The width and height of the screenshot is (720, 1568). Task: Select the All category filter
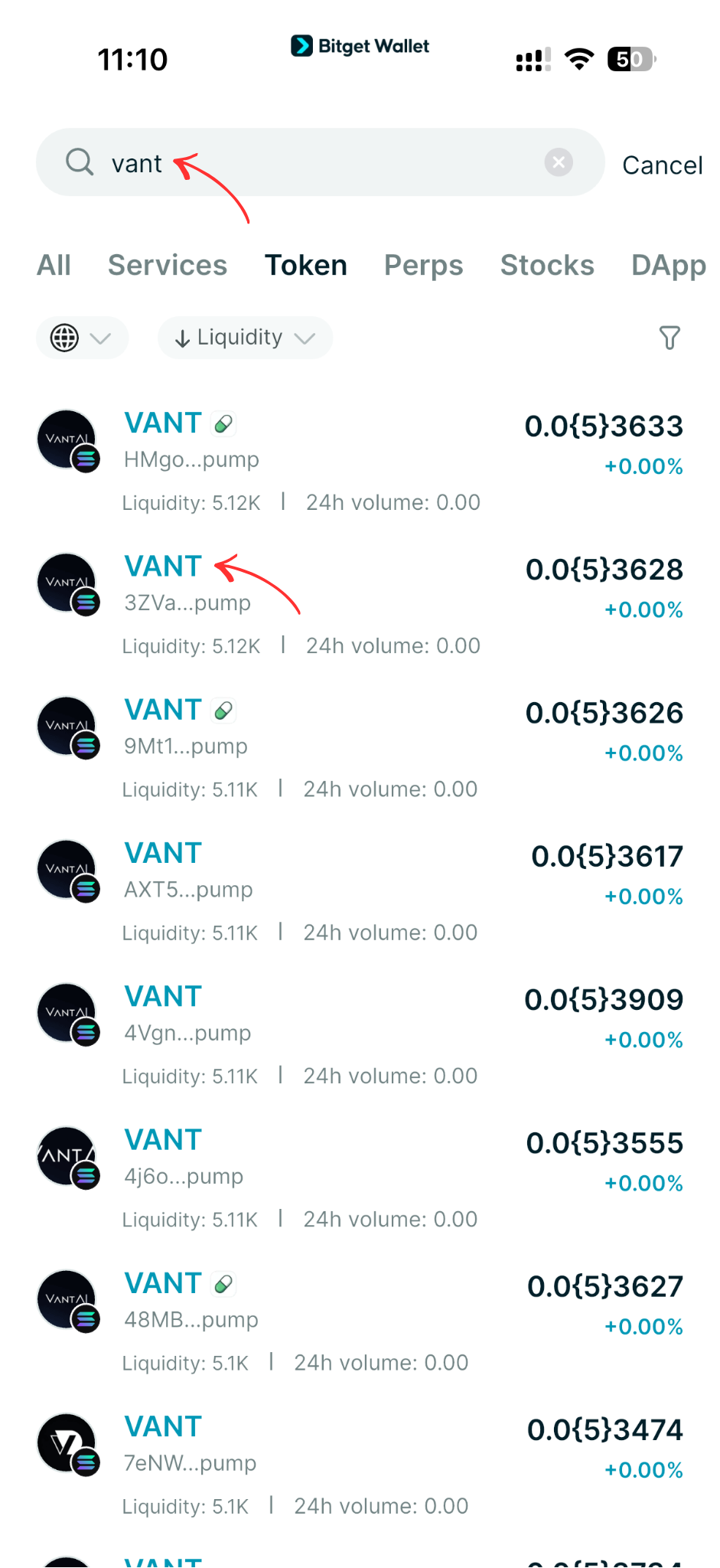point(54,265)
